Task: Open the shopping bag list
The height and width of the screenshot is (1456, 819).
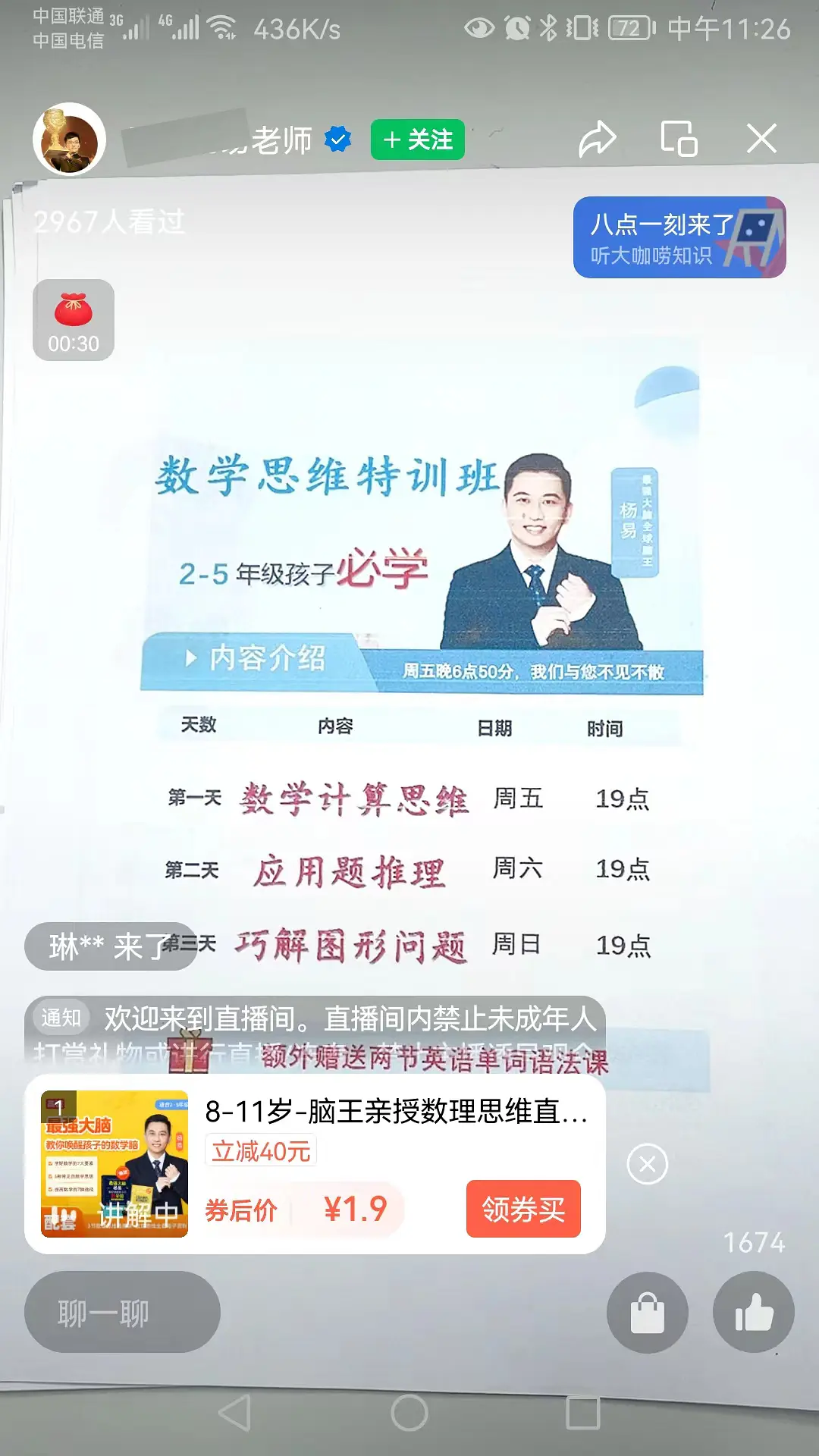Action: (647, 1312)
